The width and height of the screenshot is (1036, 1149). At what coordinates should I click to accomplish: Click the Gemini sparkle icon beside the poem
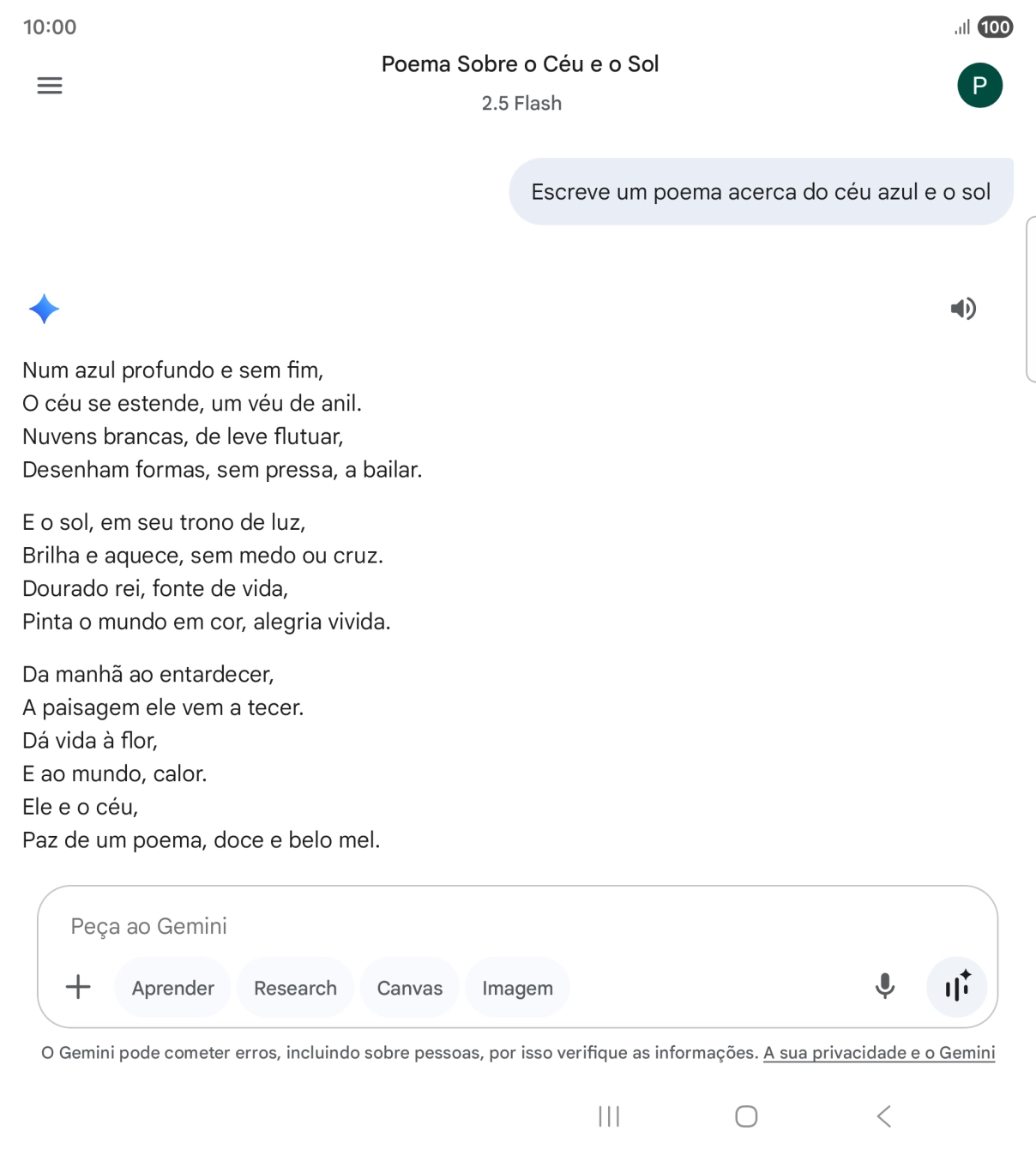coord(44,309)
